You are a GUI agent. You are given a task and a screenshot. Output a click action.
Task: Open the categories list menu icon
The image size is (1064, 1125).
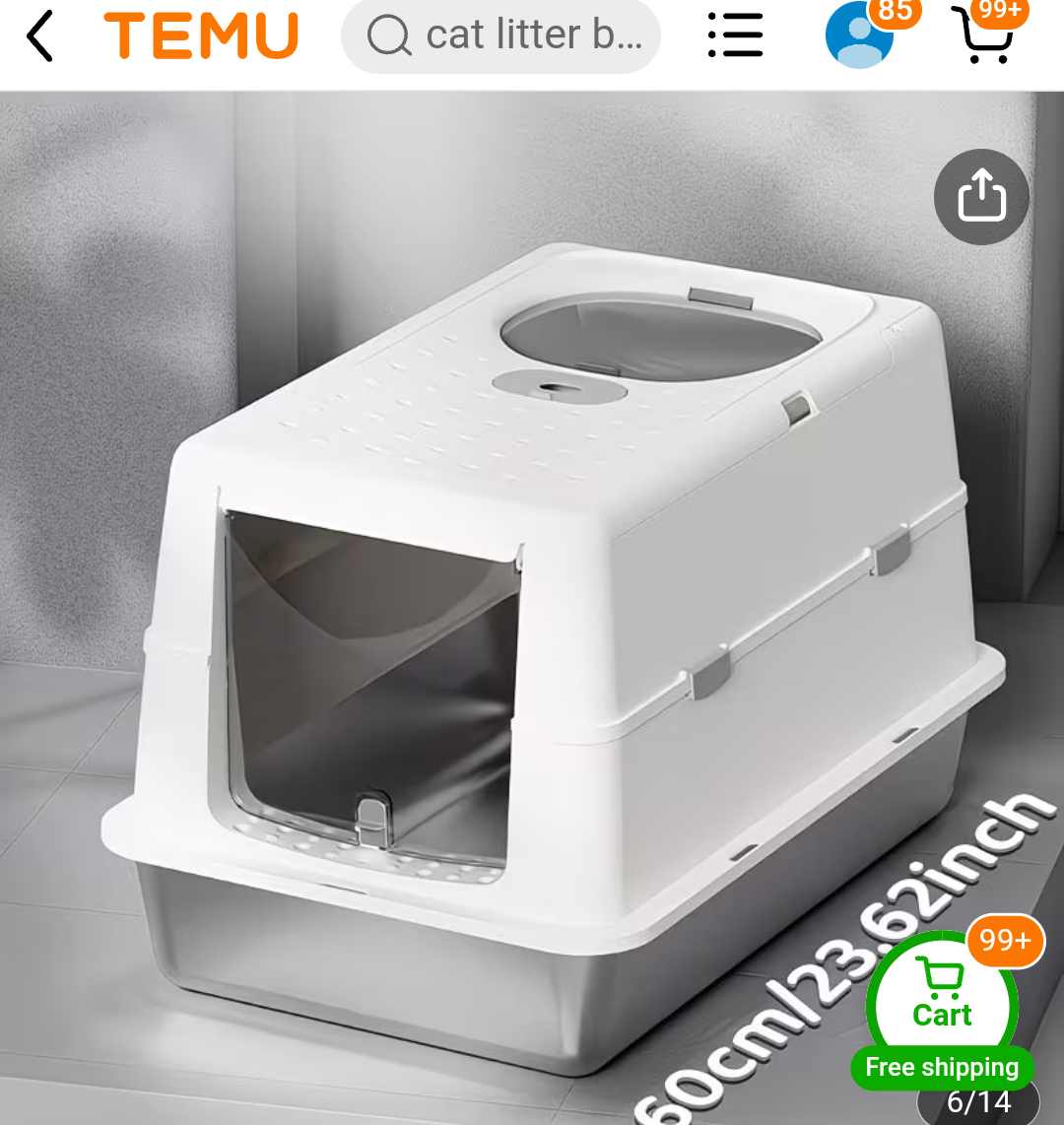[x=735, y=35]
